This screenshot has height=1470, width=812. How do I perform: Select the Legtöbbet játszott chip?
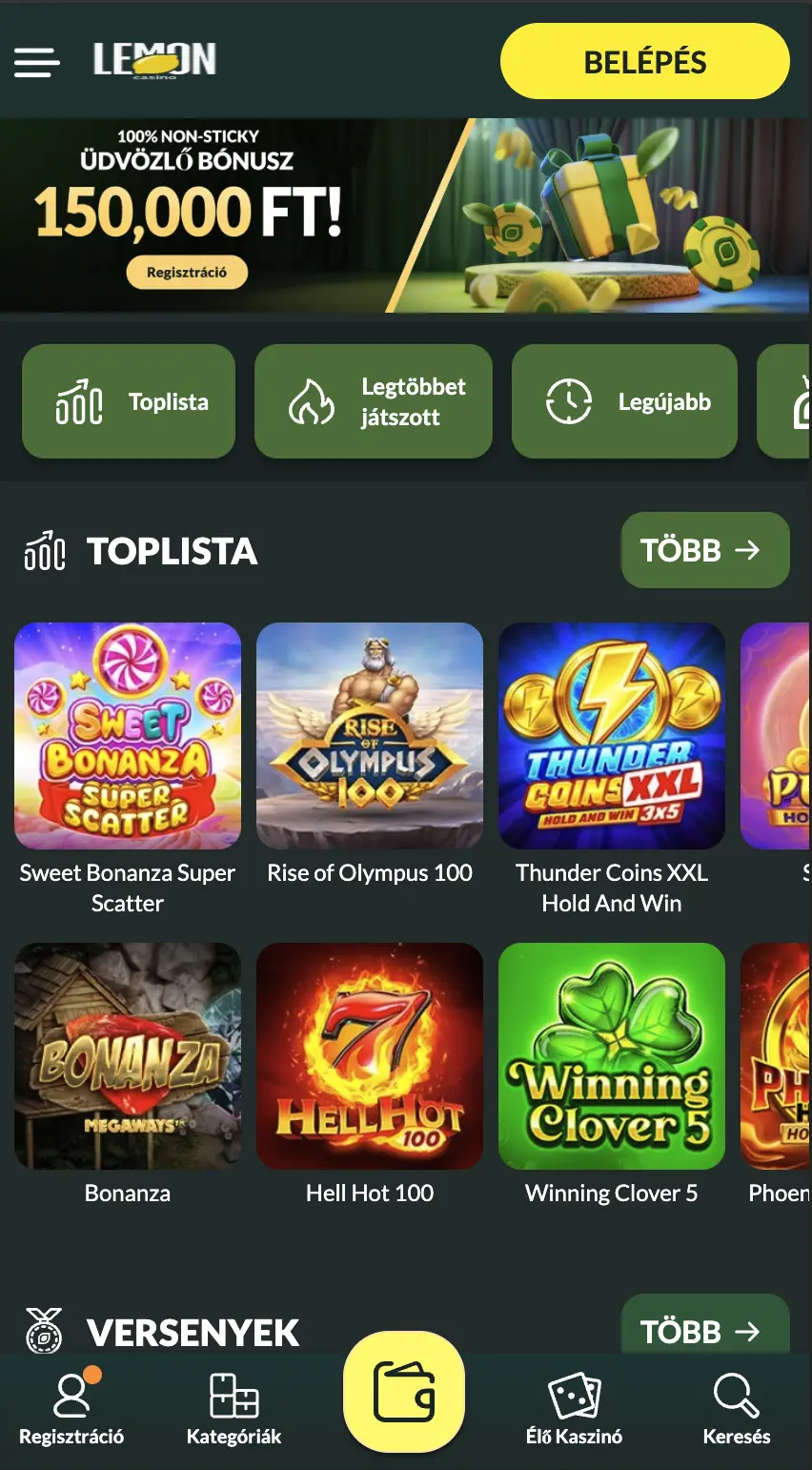(373, 401)
